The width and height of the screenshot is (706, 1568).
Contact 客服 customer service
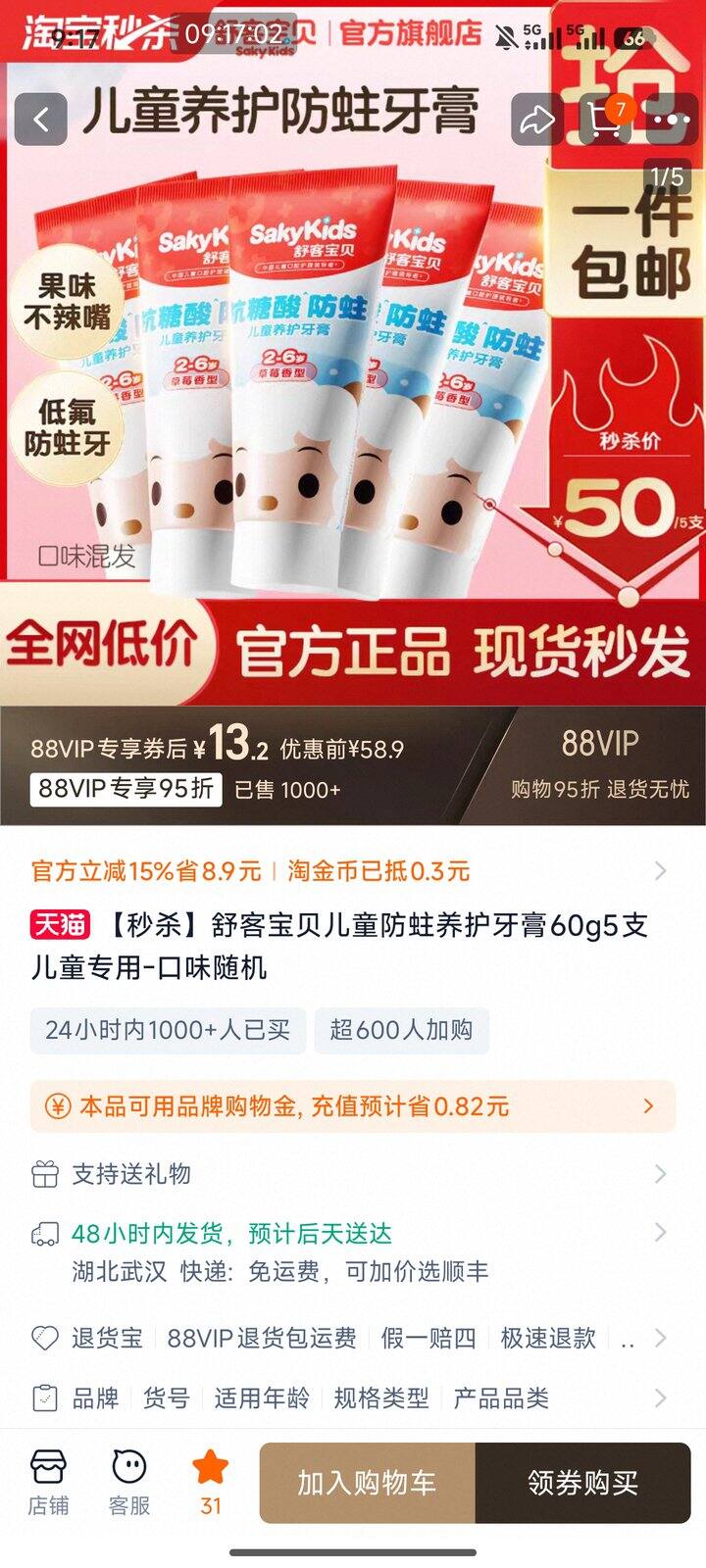coord(128,1483)
